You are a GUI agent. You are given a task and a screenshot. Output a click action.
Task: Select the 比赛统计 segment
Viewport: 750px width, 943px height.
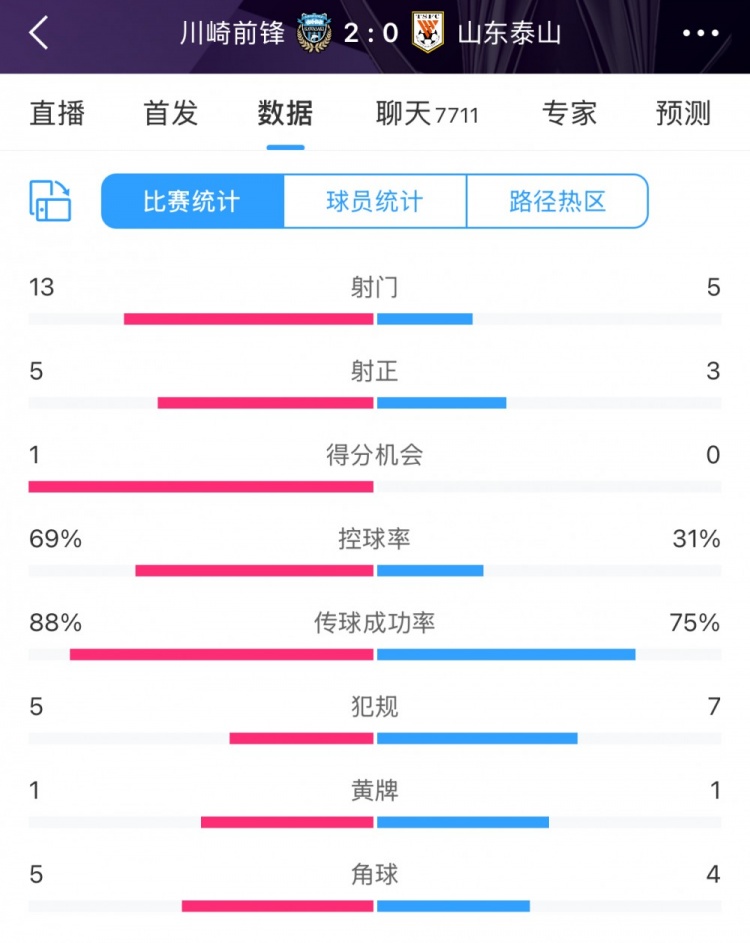pos(192,201)
